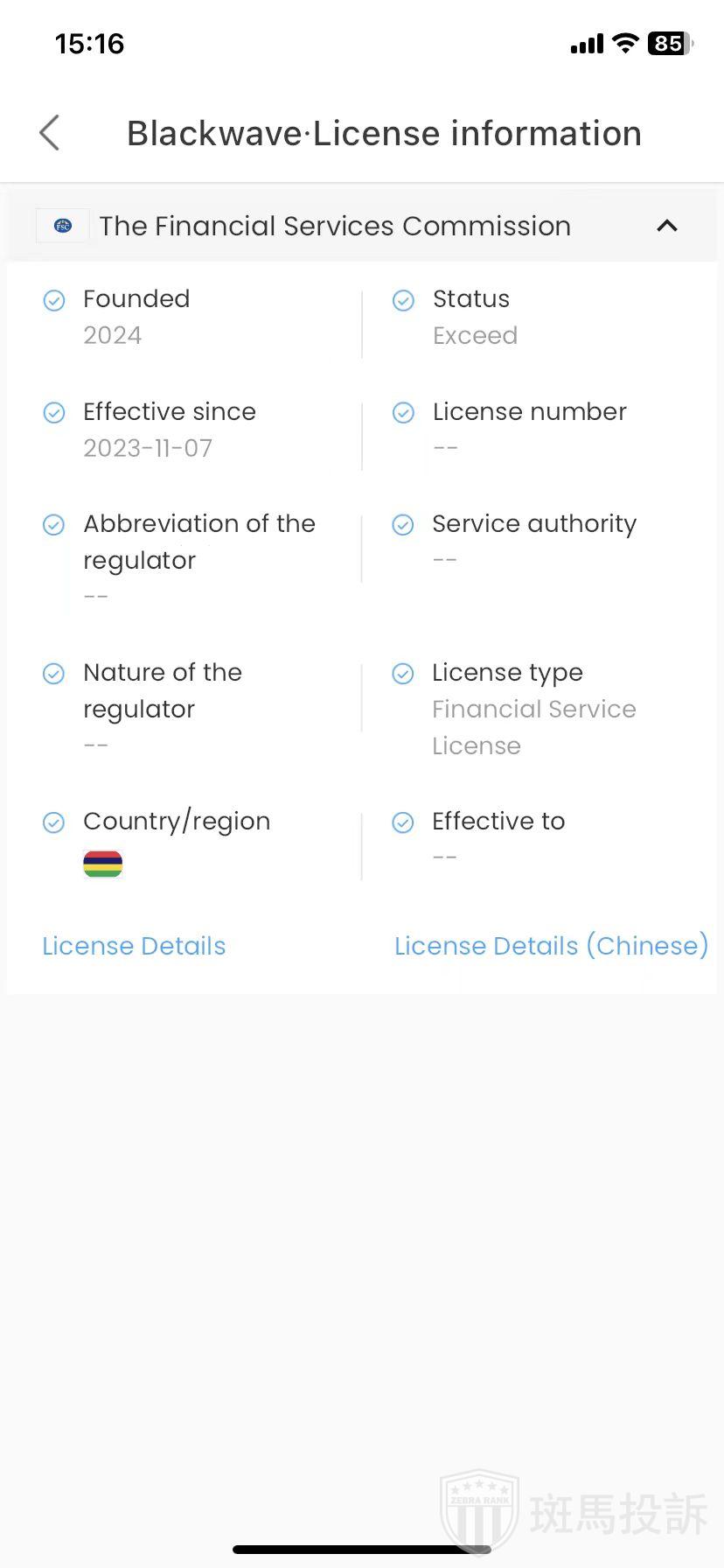Image resolution: width=724 pixels, height=1568 pixels.
Task: Collapse The Financial Services Commission section
Action: 666,226
